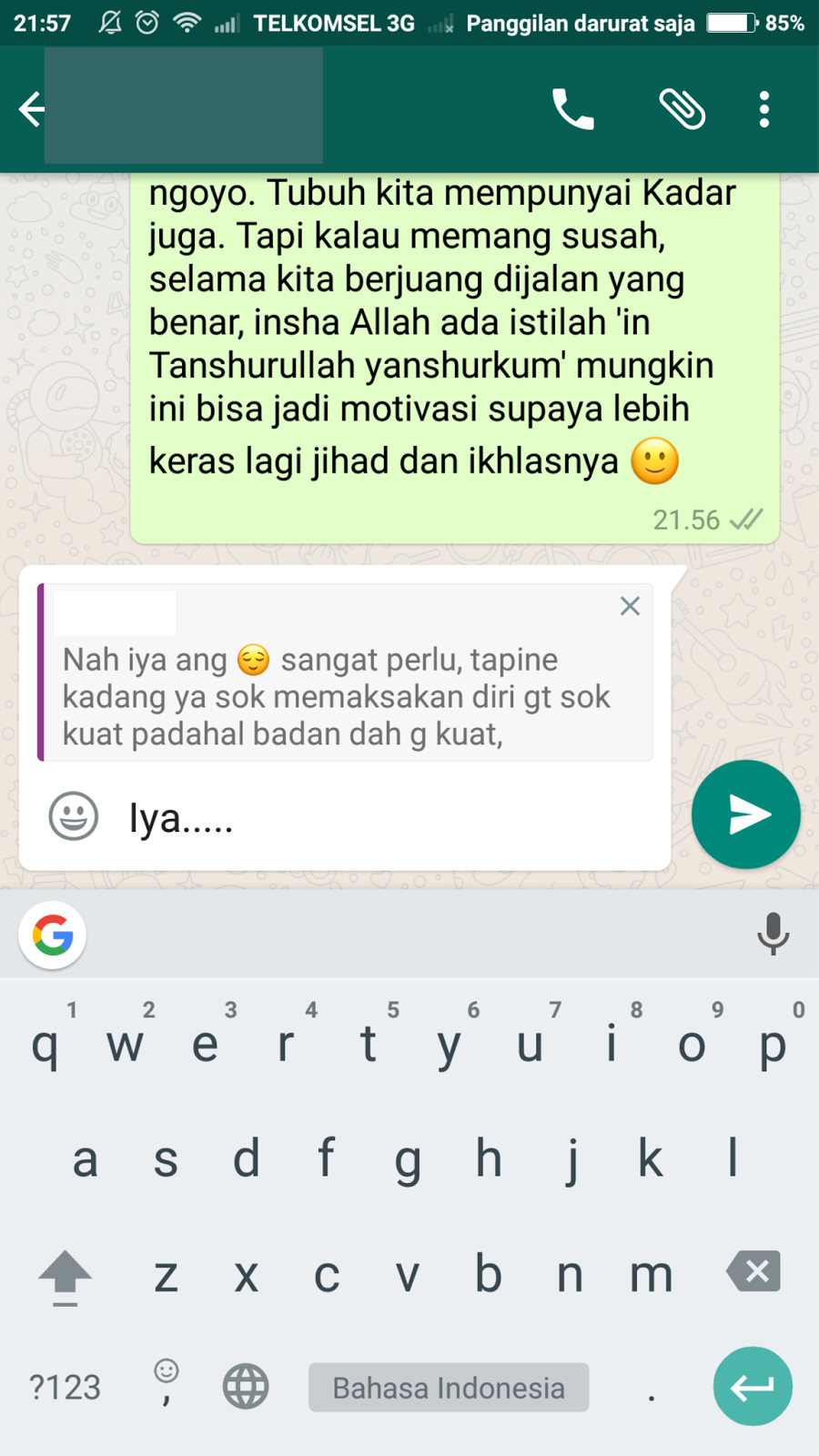
Task: Open Google search on the keyboard
Action: click(x=53, y=935)
